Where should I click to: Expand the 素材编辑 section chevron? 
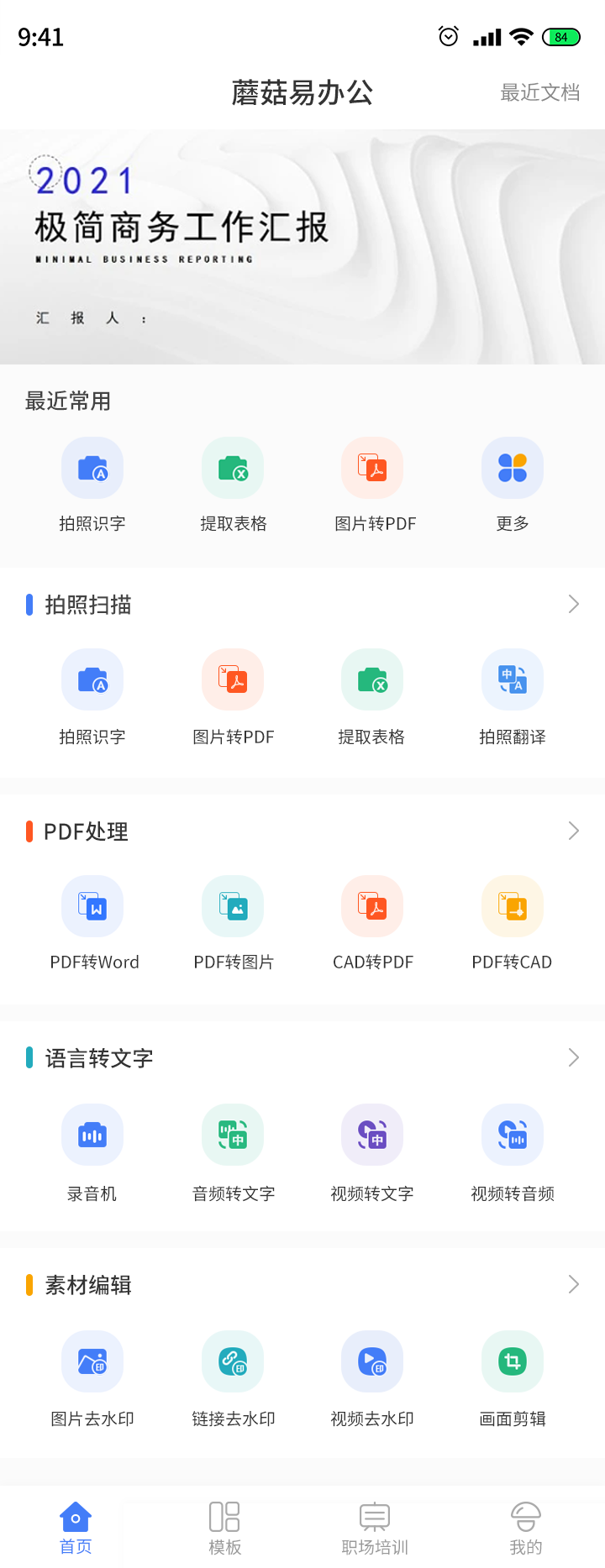tap(574, 1284)
